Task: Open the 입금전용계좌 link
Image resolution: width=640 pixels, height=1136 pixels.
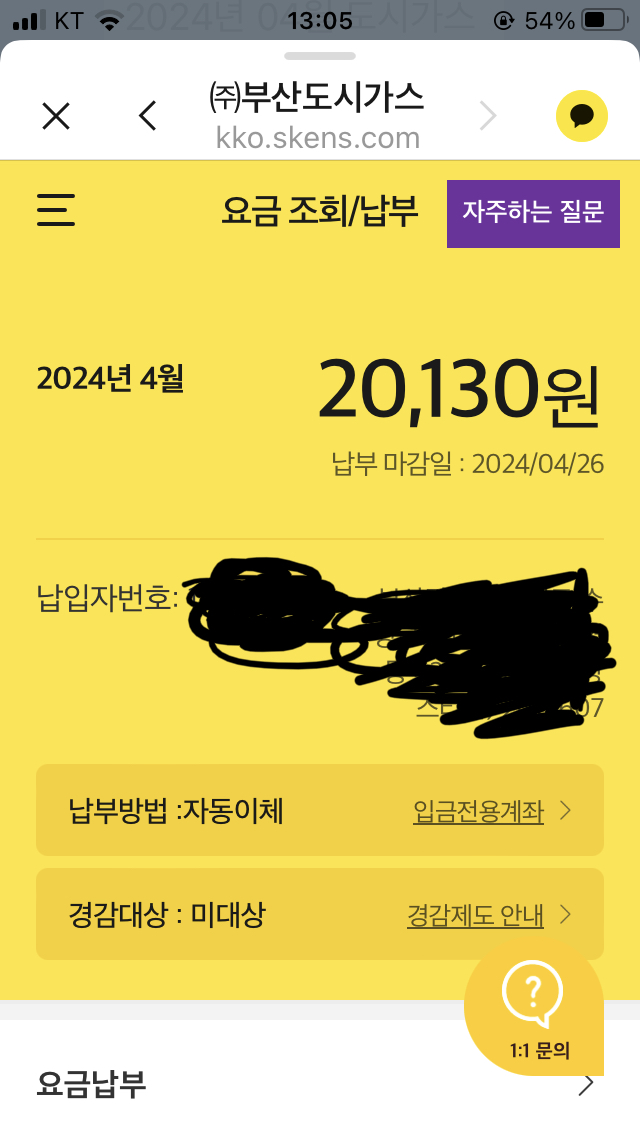Action: [x=478, y=811]
